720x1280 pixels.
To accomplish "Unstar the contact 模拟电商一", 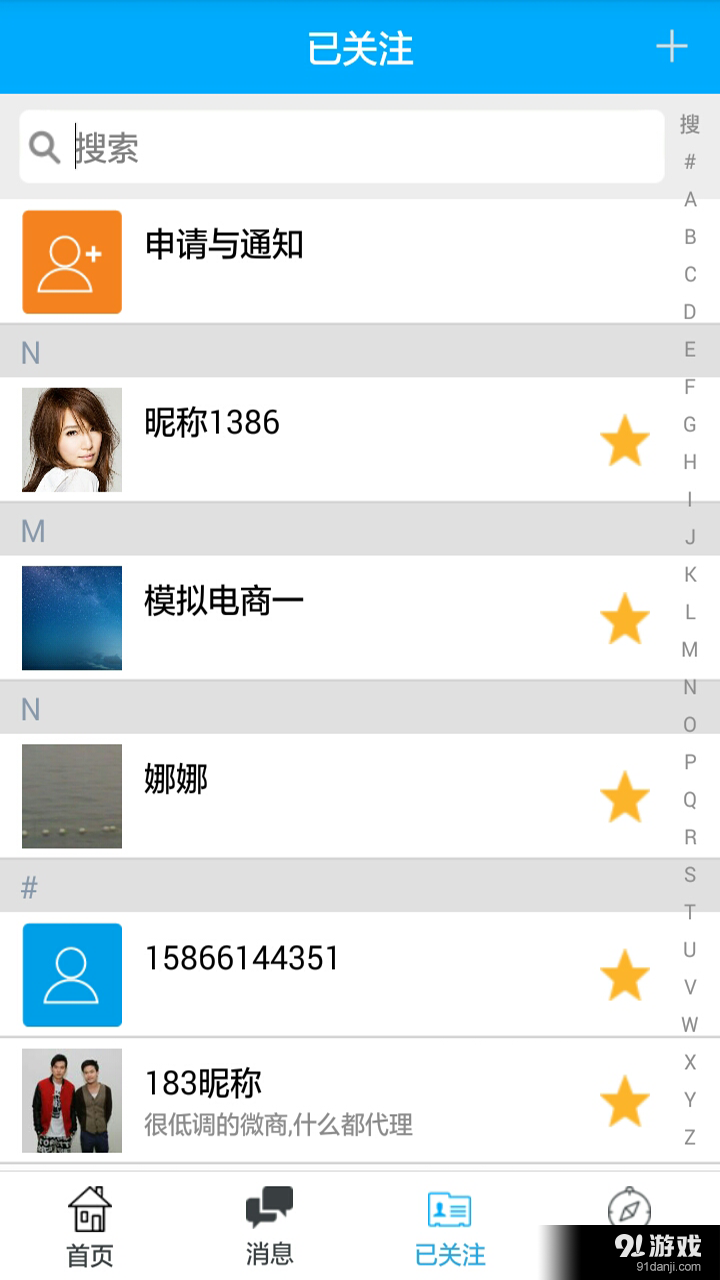I will pos(625,618).
